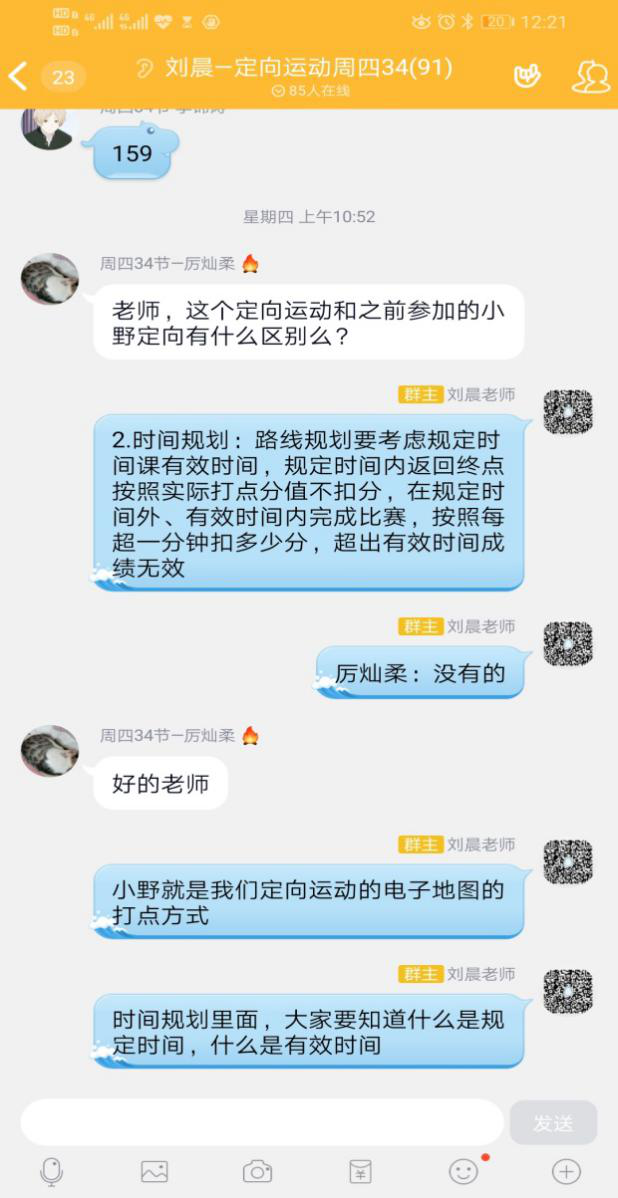View the avatar beside the 好的老师 message

(50, 752)
